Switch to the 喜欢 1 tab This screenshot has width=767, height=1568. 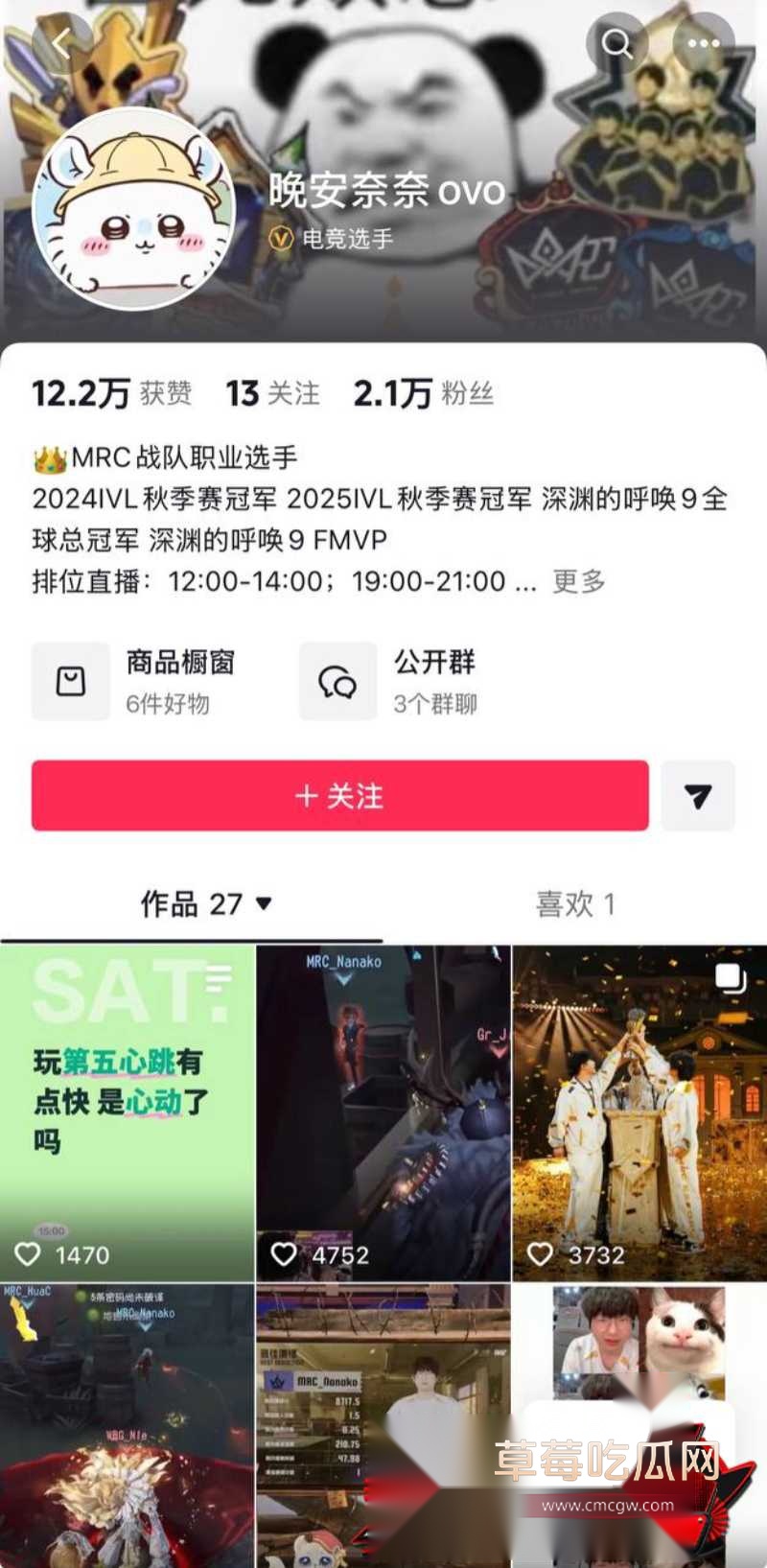coord(575,903)
